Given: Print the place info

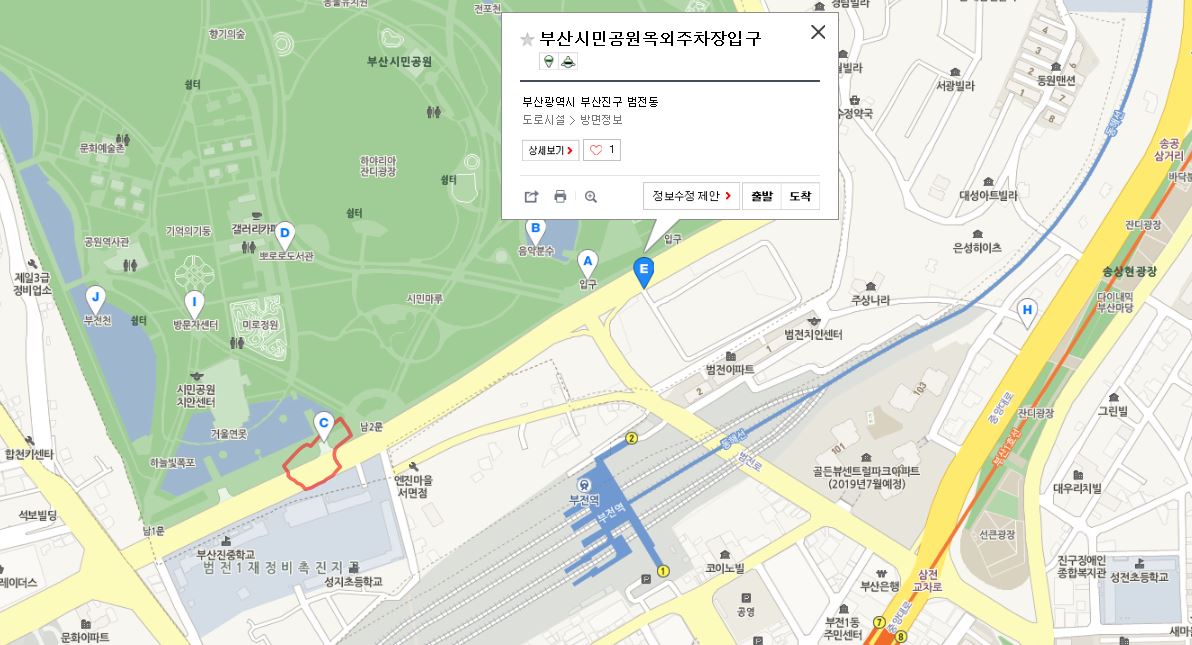Looking at the screenshot, I should point(560,197).
